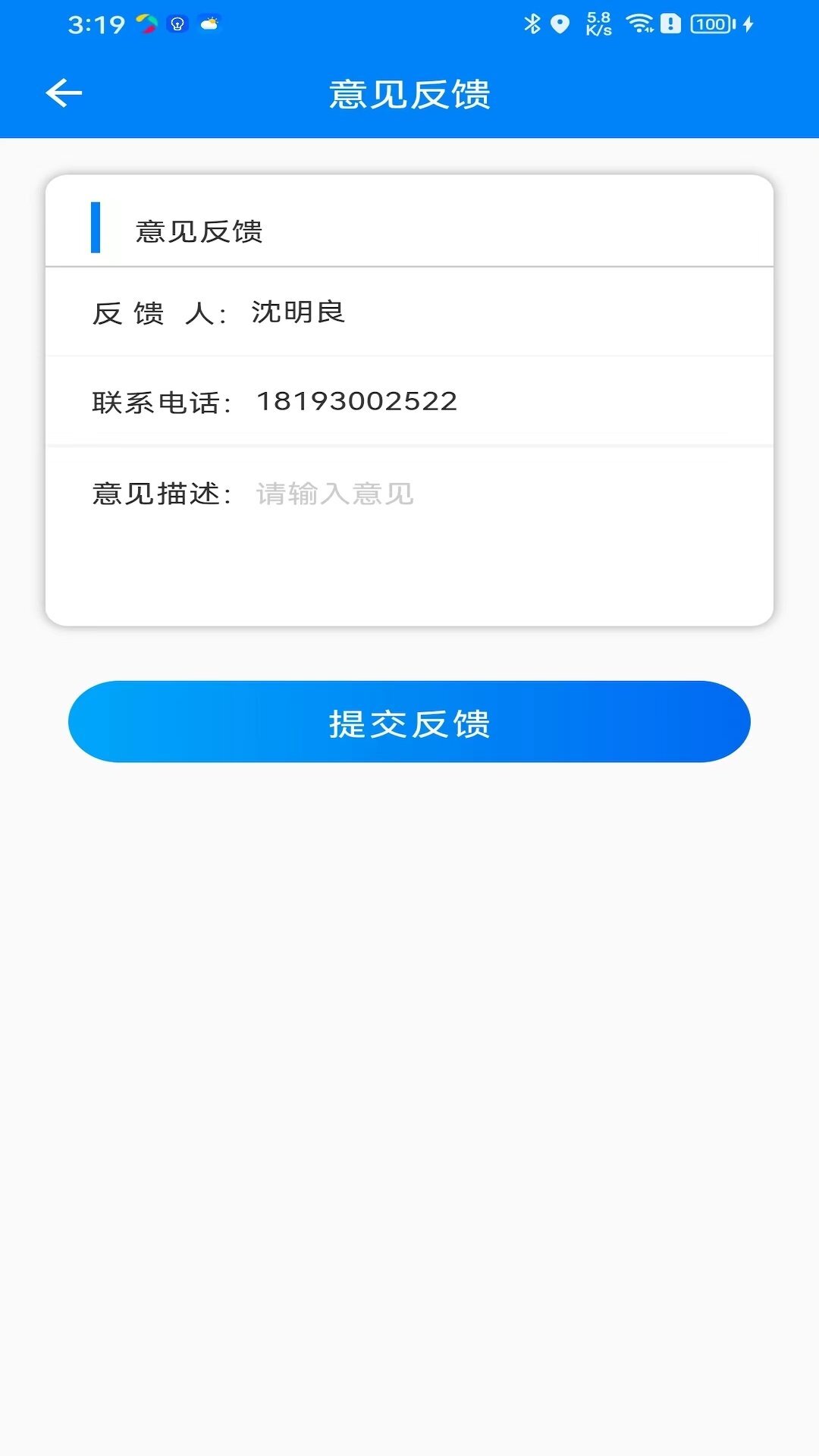Select the 意见反馈 section header card
This screenshot has width=819, height=1456.
199,231
